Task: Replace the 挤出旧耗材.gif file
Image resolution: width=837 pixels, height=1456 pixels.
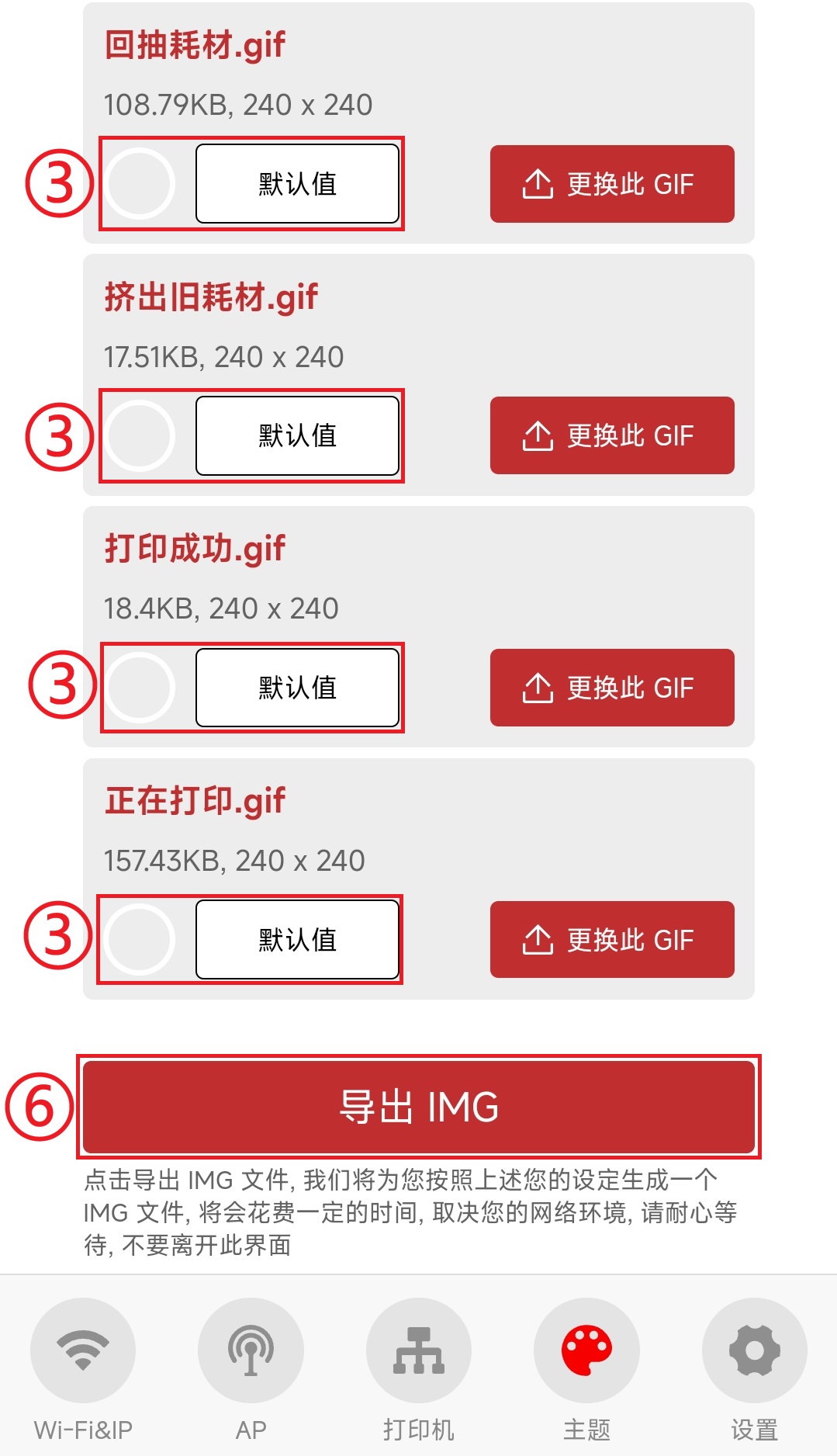Action: click(x=612, y=435)
